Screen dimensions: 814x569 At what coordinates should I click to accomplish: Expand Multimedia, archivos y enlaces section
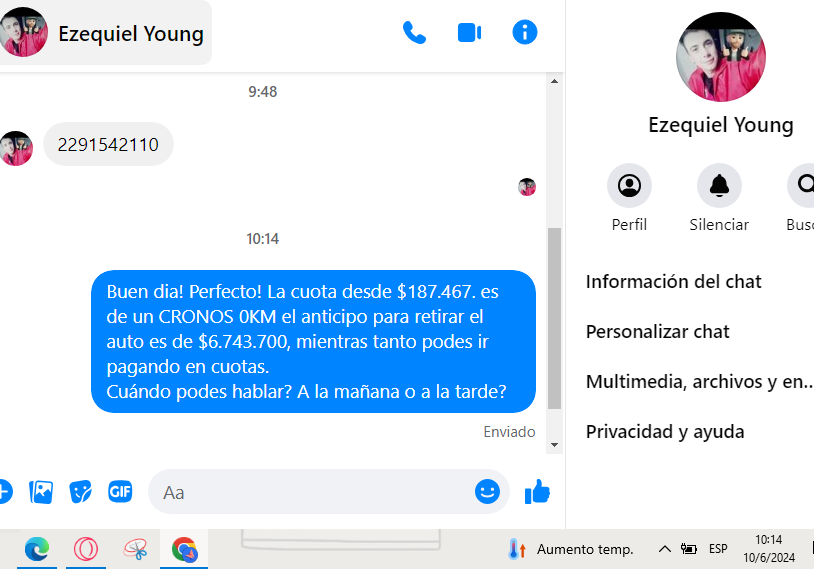click(x=698, y=382)
